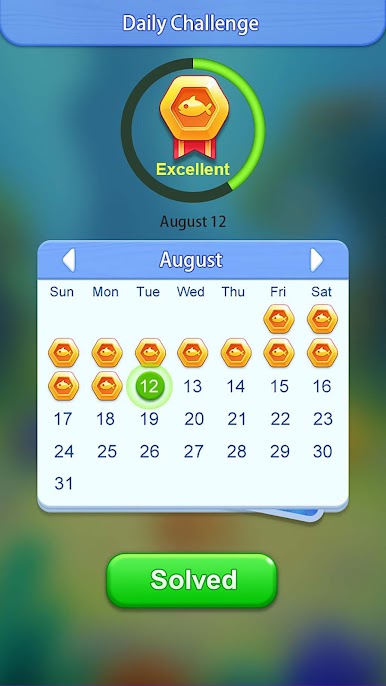Open the Friday August 1 badge

pyautogui.click(x=279, y=319)
